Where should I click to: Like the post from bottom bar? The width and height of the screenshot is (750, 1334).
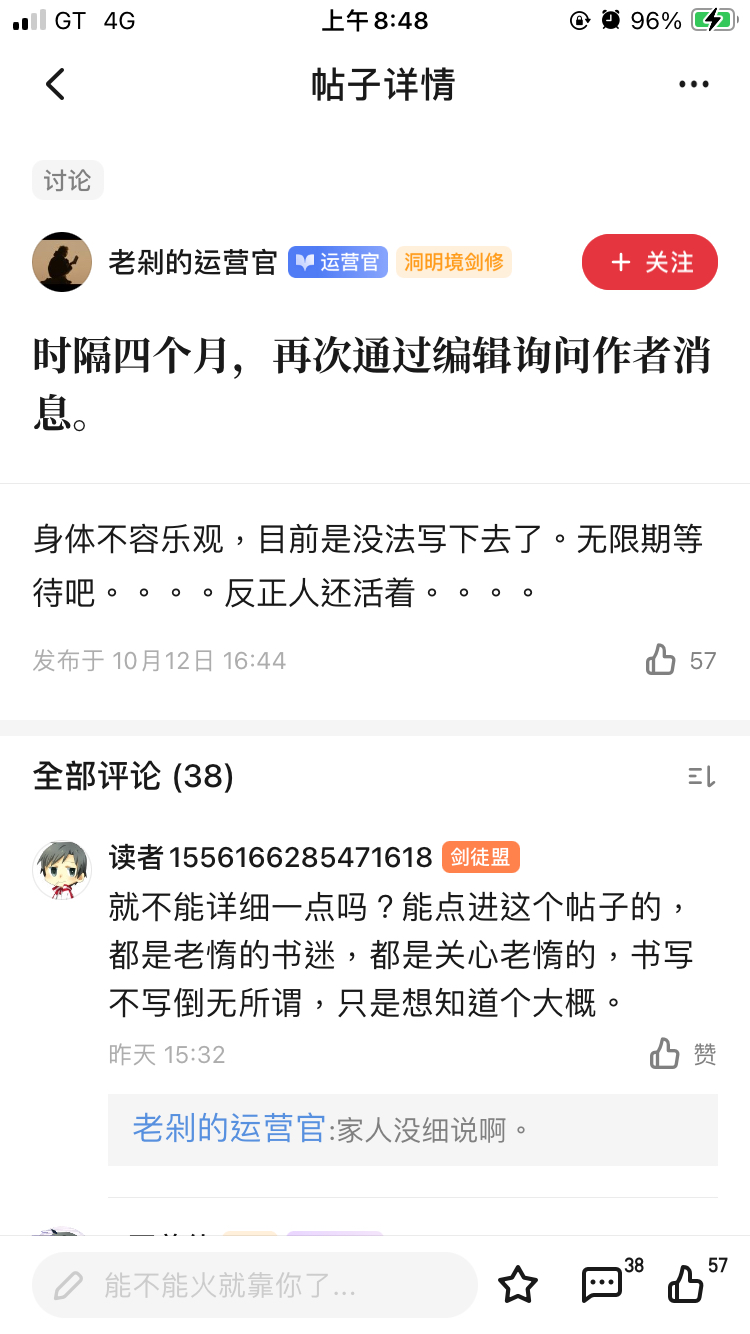(686, 1285)
